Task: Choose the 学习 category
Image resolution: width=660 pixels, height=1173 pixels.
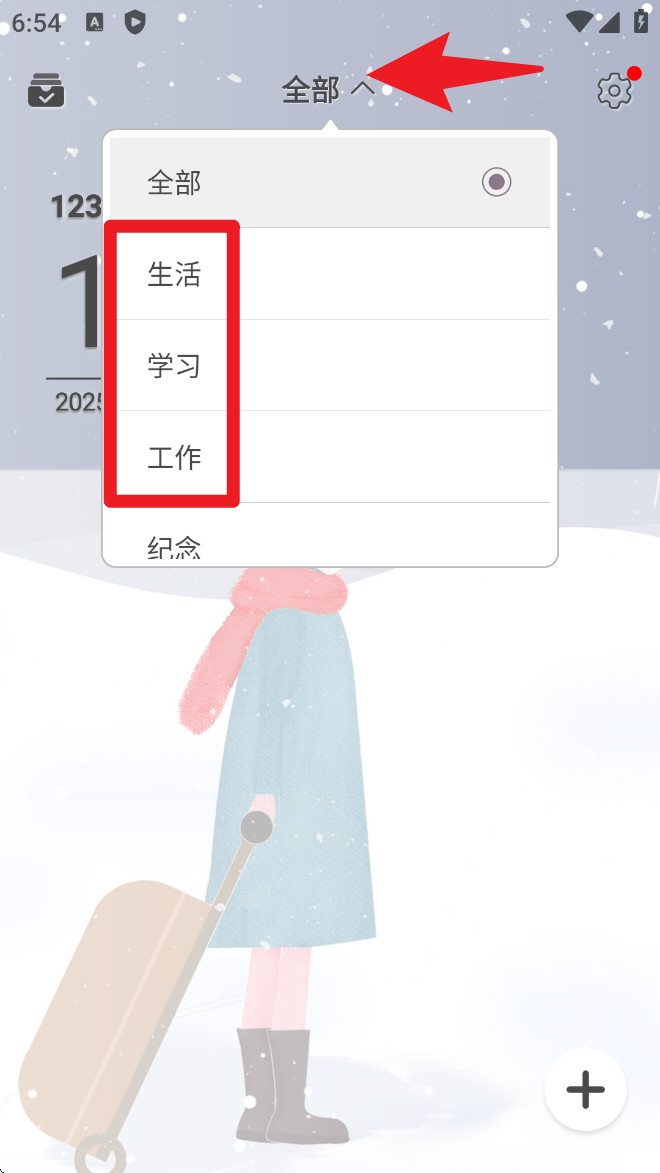Action: [330, 366]
